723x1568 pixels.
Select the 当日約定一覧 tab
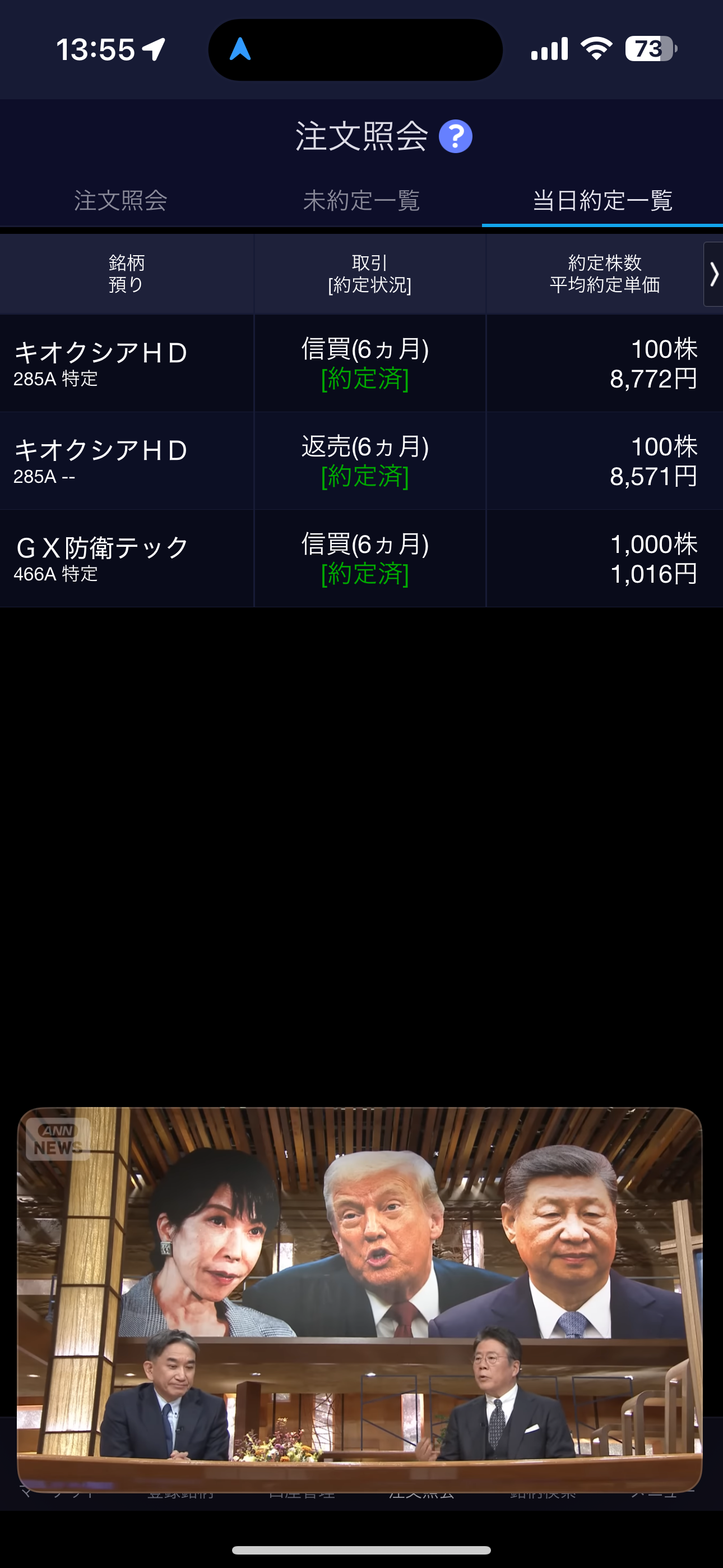(x=602, y=200)
